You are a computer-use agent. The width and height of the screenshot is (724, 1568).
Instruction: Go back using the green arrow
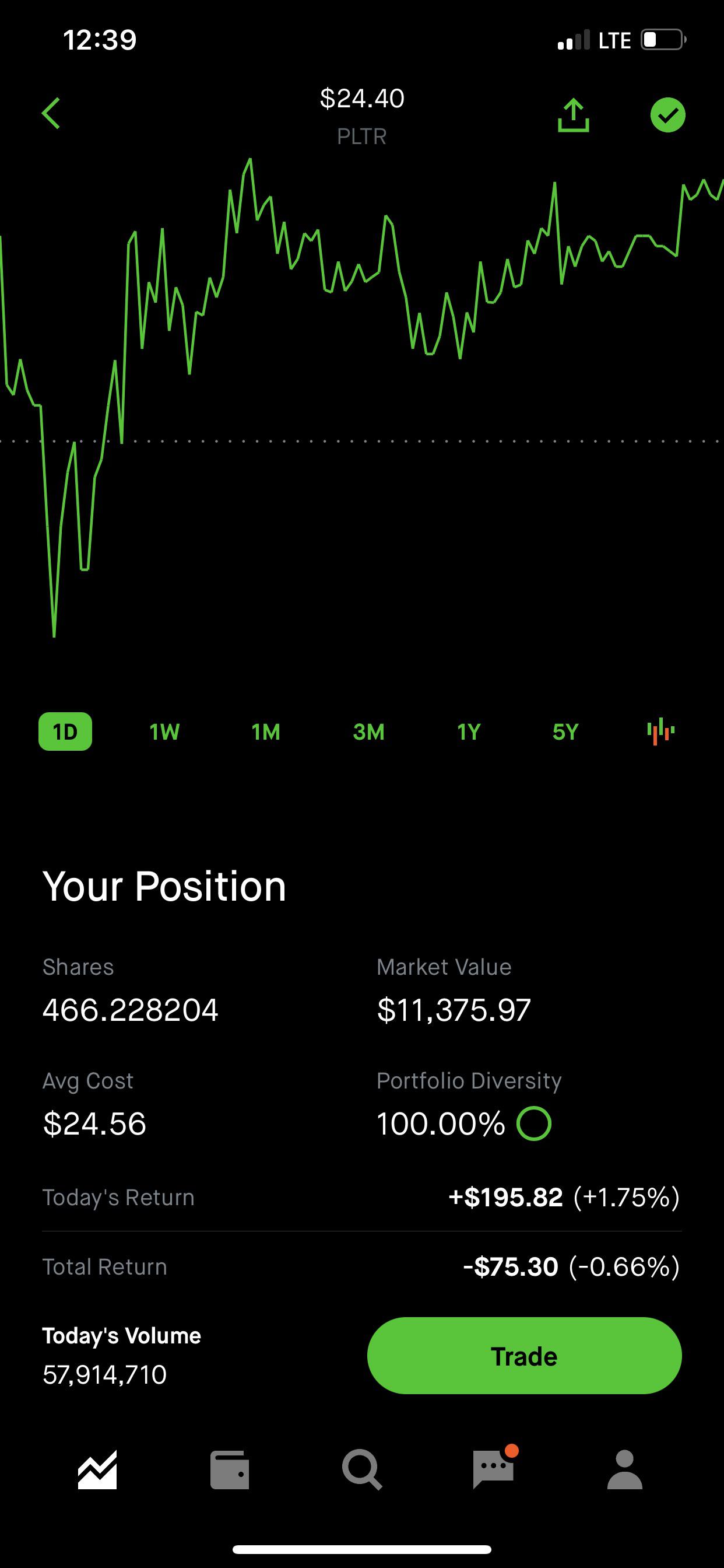[x=51, y=114]
